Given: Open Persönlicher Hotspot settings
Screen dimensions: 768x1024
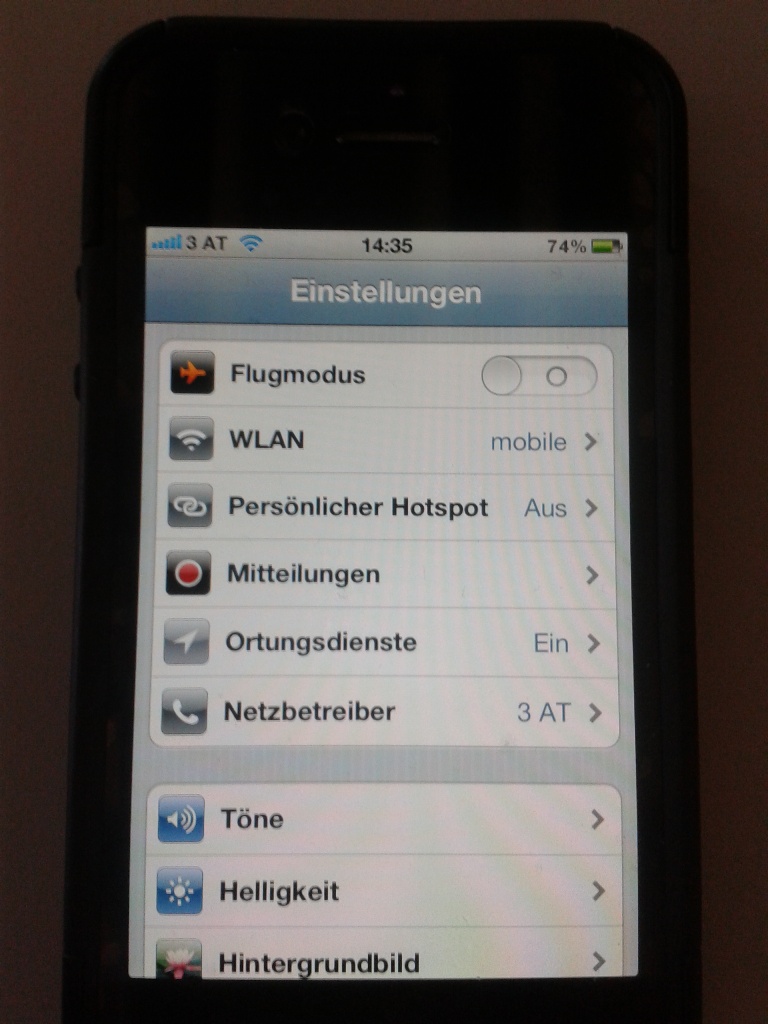Looking at the screenshot, I should coord(383,507).
